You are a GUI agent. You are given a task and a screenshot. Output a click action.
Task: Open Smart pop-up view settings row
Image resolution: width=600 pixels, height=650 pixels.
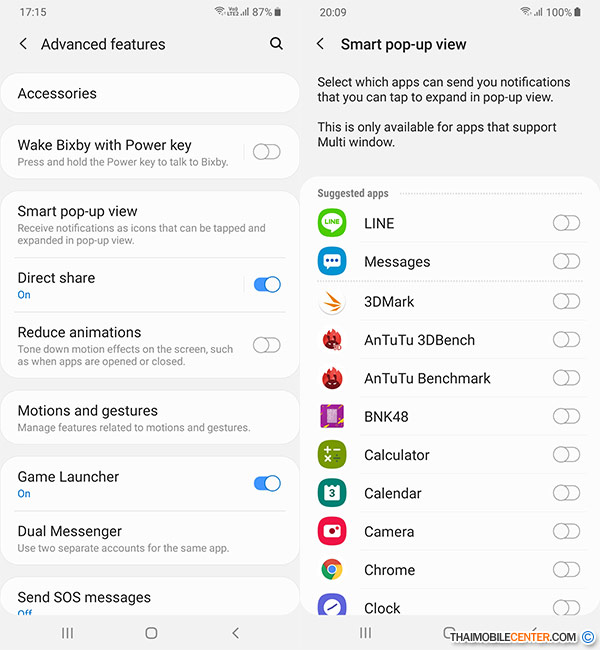(x=140, y=225)
